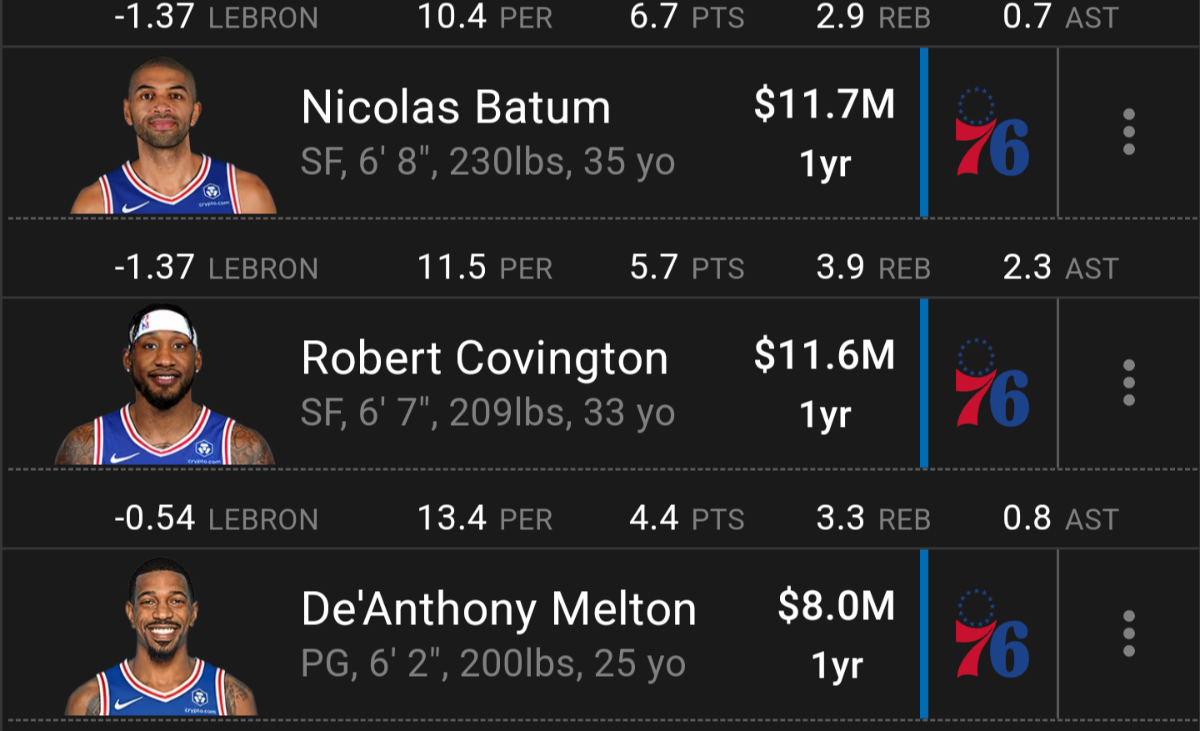Open De'Anthony Melton's player row
The width and height of the screenshot is (1200, 731).
(498, 633)
